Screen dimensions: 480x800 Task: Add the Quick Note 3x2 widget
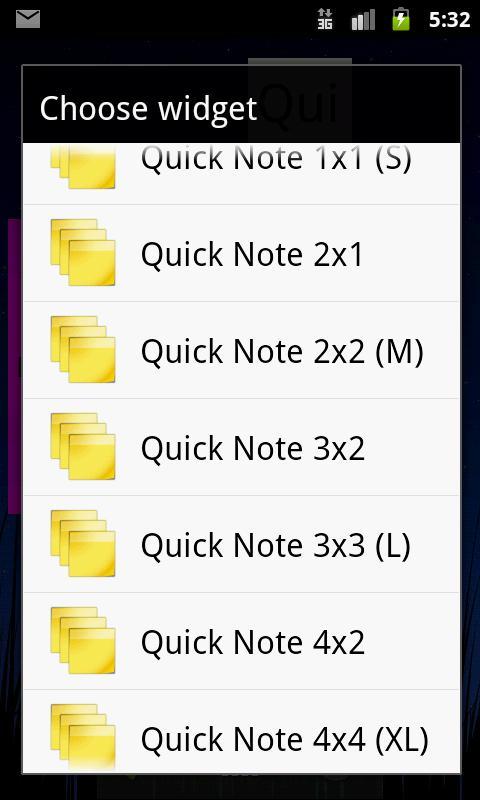click(241, 447)
